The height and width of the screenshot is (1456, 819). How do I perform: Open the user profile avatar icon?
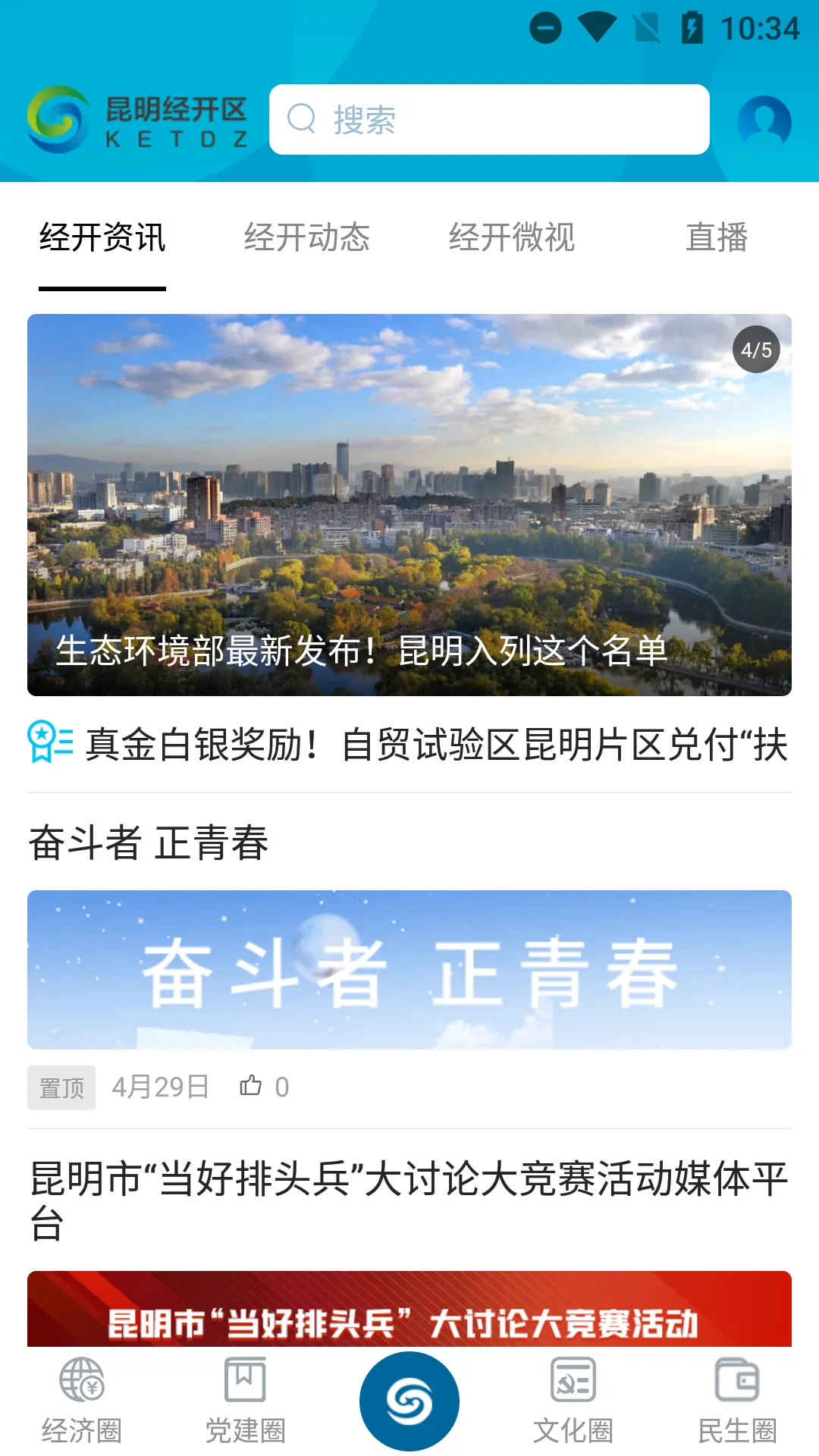click(x=766, y=119)
